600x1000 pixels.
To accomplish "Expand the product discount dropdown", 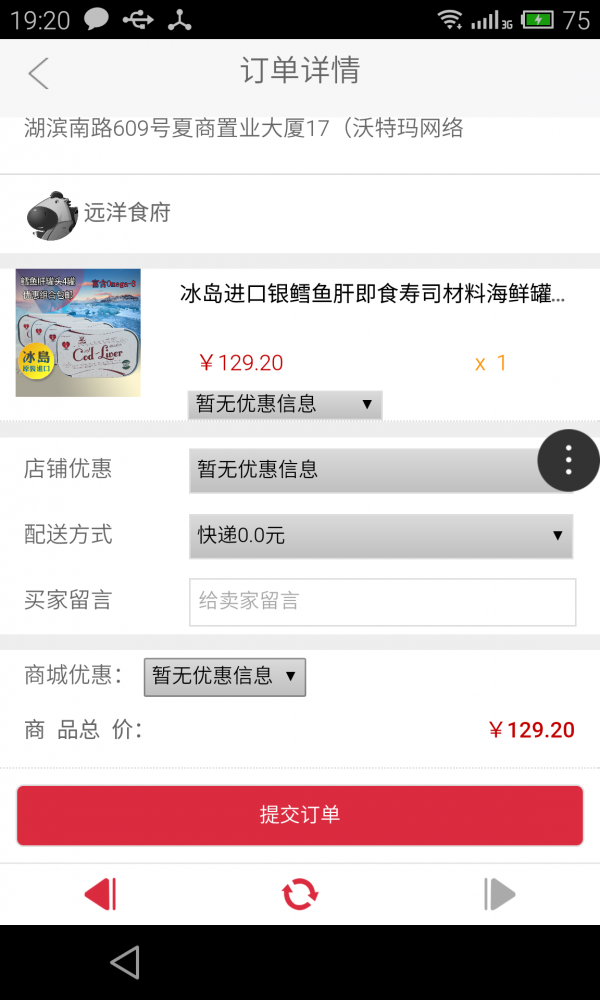I will click(x=285, y=404).
